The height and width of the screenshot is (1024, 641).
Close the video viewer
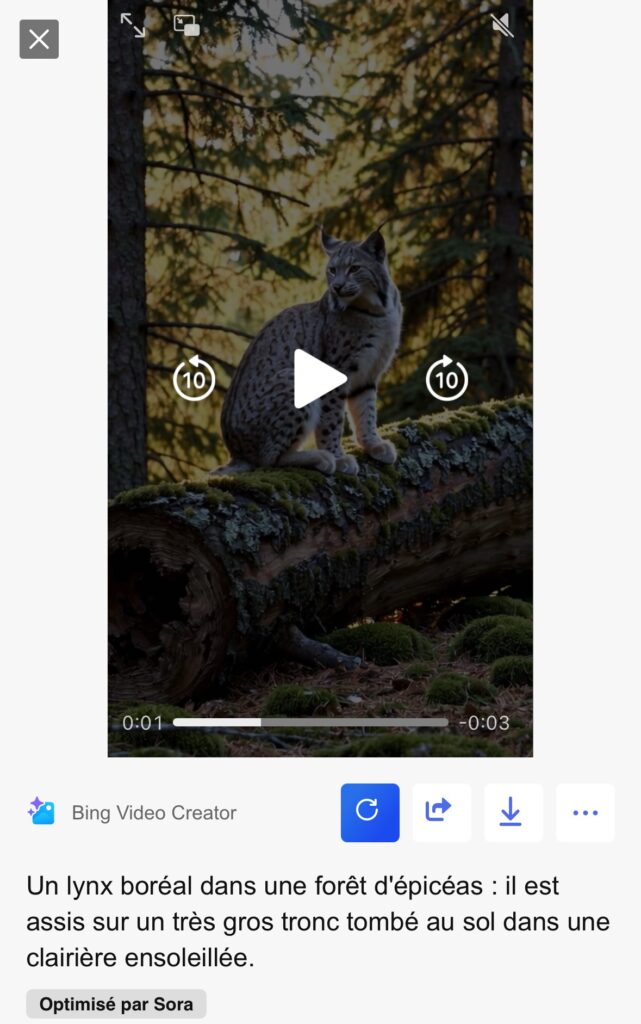coord(39,39)
